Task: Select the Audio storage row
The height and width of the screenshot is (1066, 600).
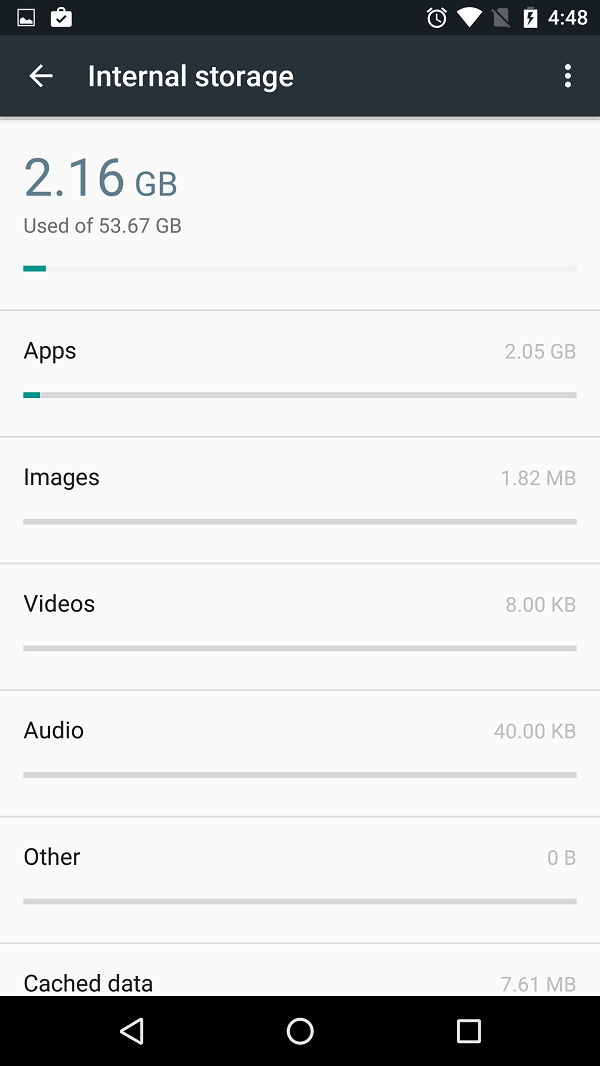Action: [300, 752]
